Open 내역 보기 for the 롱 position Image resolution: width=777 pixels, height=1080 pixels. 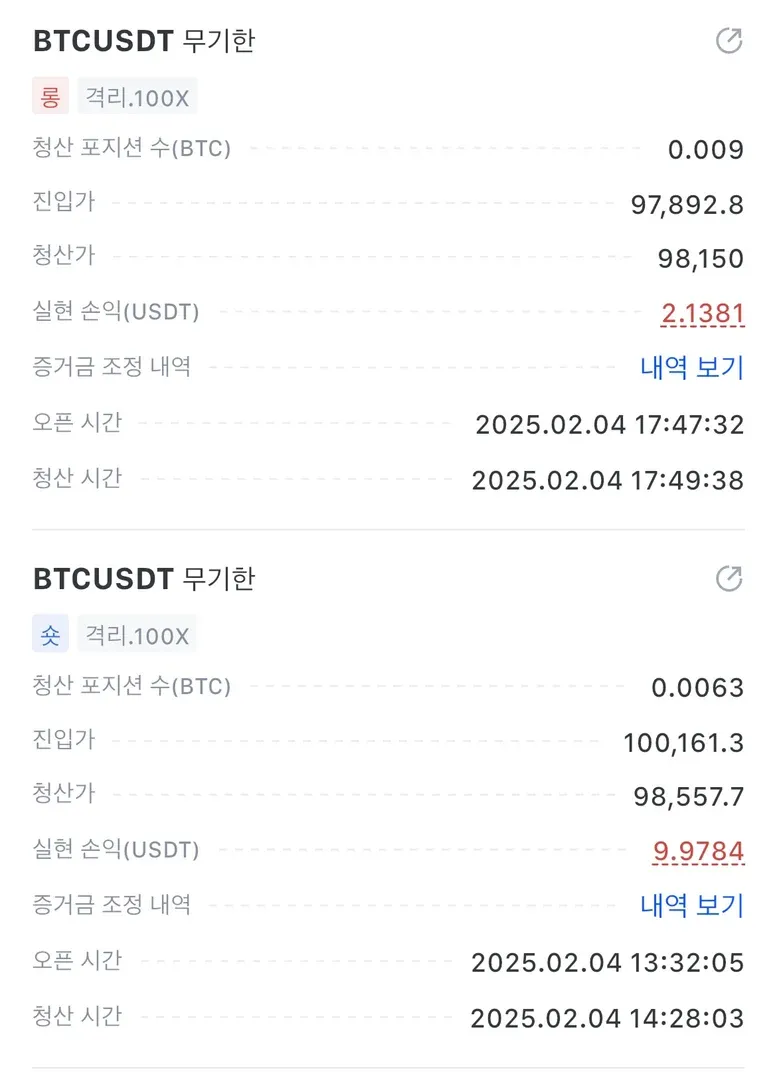pos(692,367)
